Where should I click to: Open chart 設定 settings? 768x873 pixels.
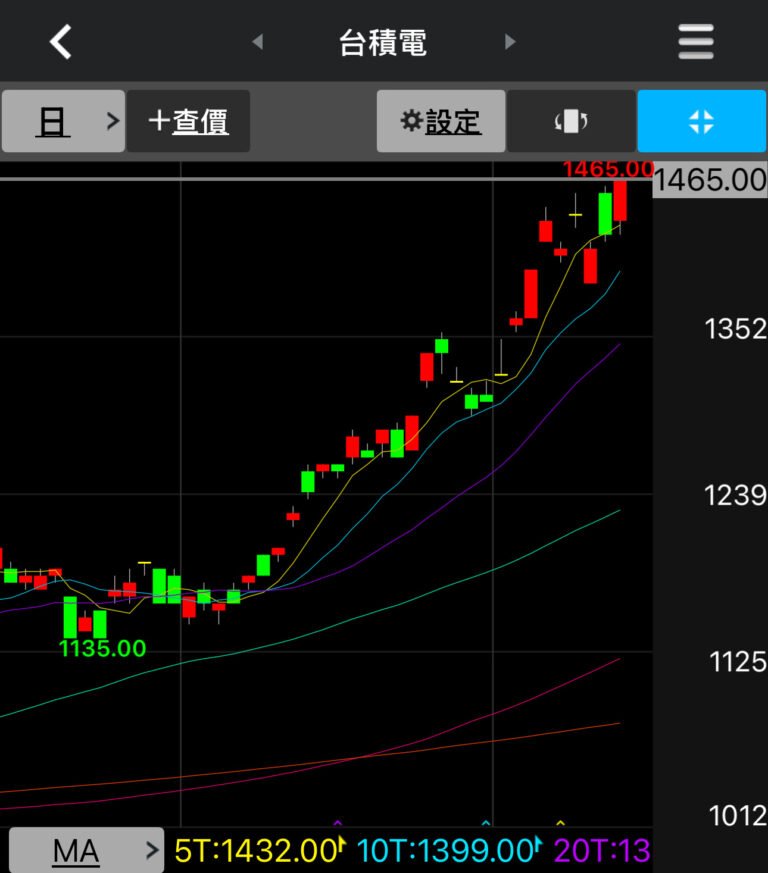click(441, 121)
